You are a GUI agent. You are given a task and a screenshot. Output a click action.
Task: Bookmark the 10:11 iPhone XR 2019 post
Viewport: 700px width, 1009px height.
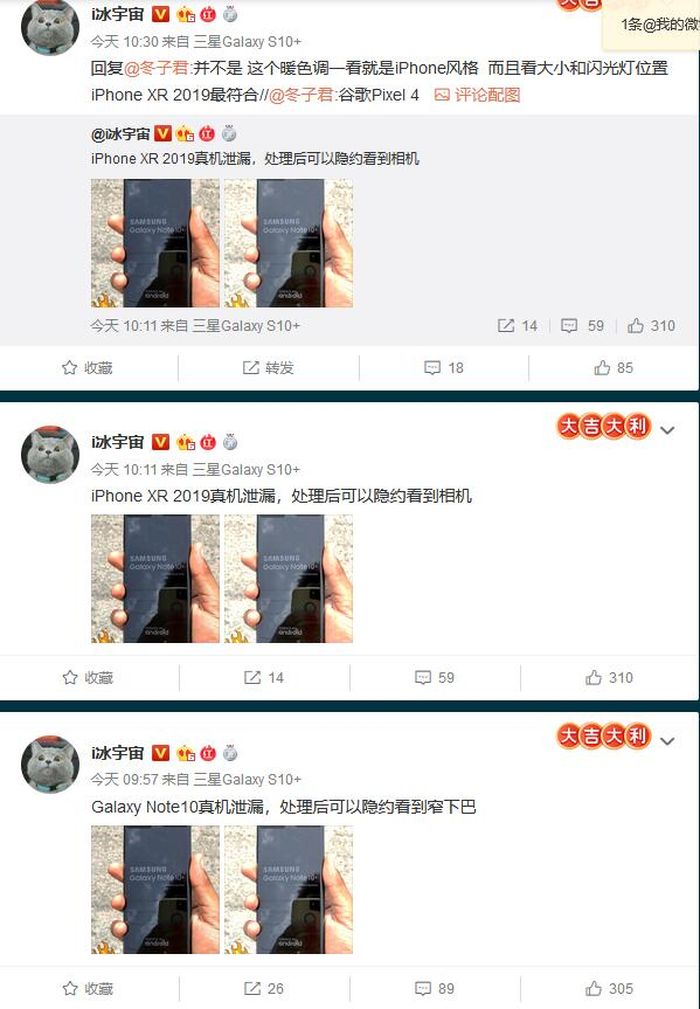[x=87, y=678]
